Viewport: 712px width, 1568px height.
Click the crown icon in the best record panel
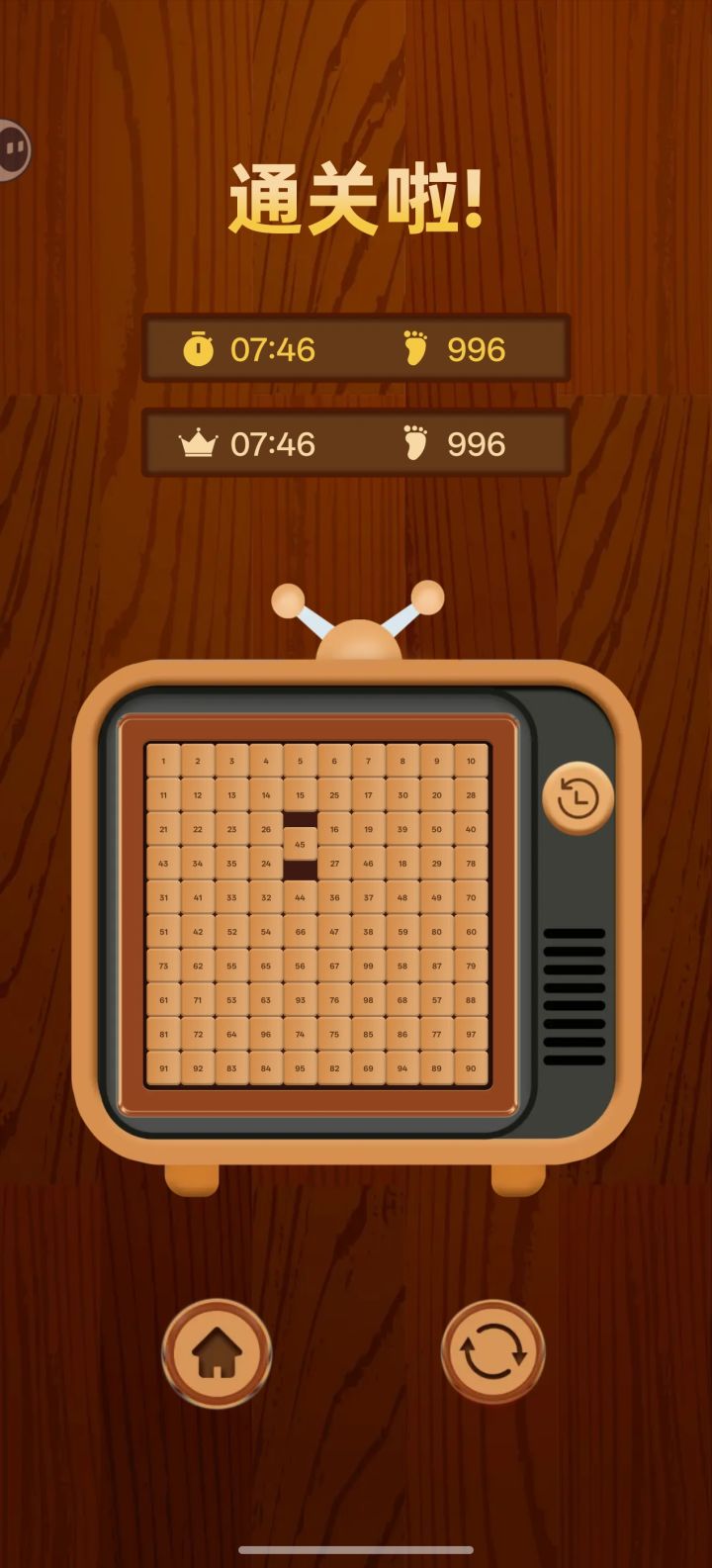(x=201, y=442)
